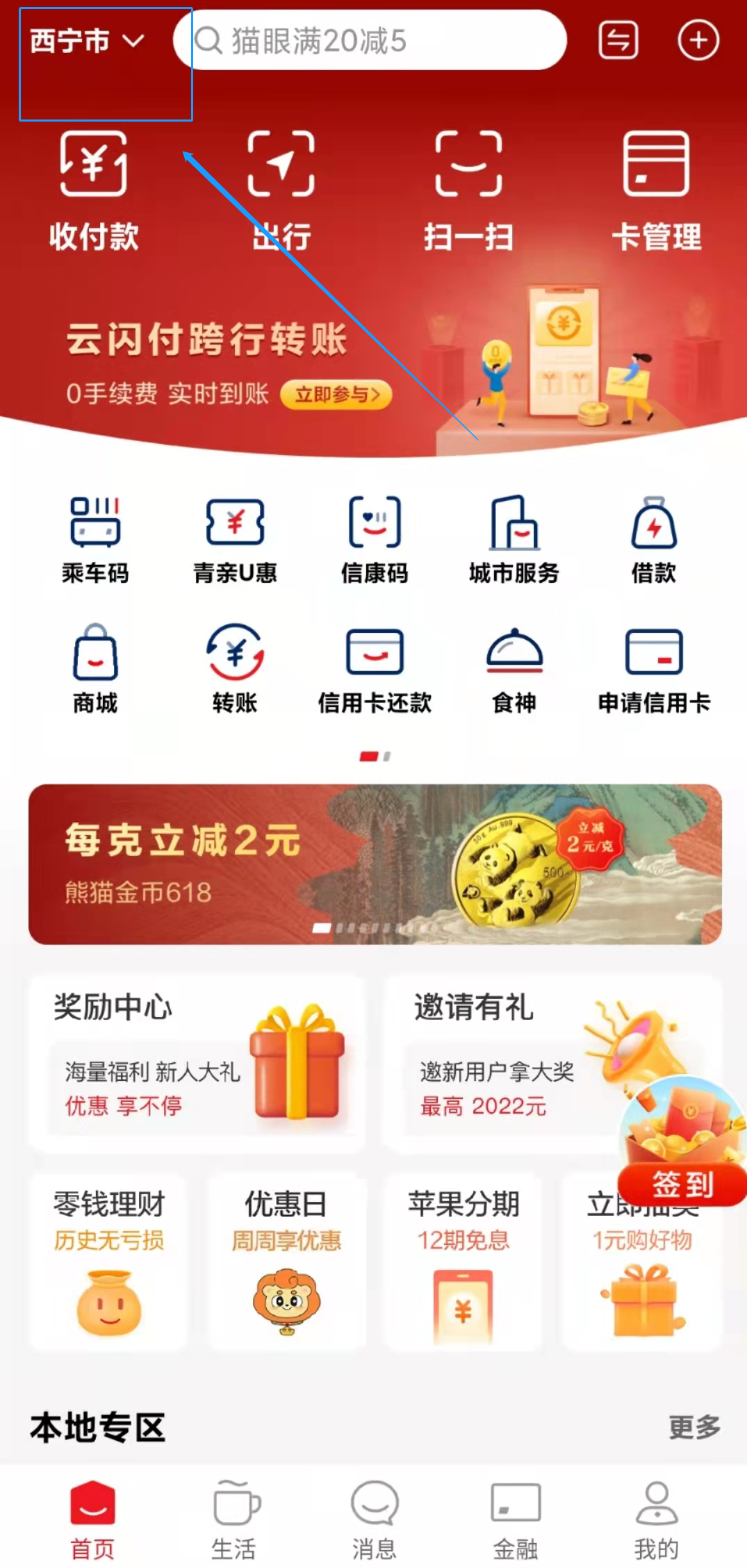Open the 熊猫金币618 promotion banner
Screen dimensions: 747x1568
coord(375,864)
